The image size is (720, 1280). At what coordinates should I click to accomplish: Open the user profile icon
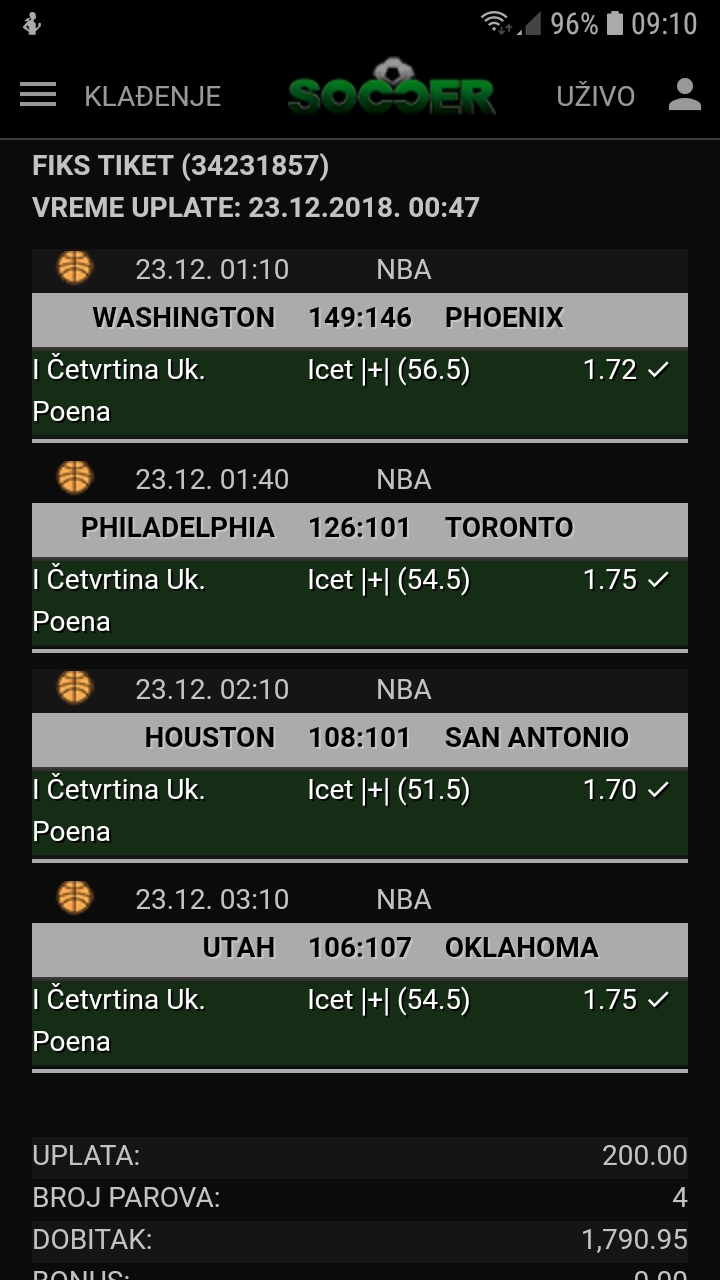point(685,94)
